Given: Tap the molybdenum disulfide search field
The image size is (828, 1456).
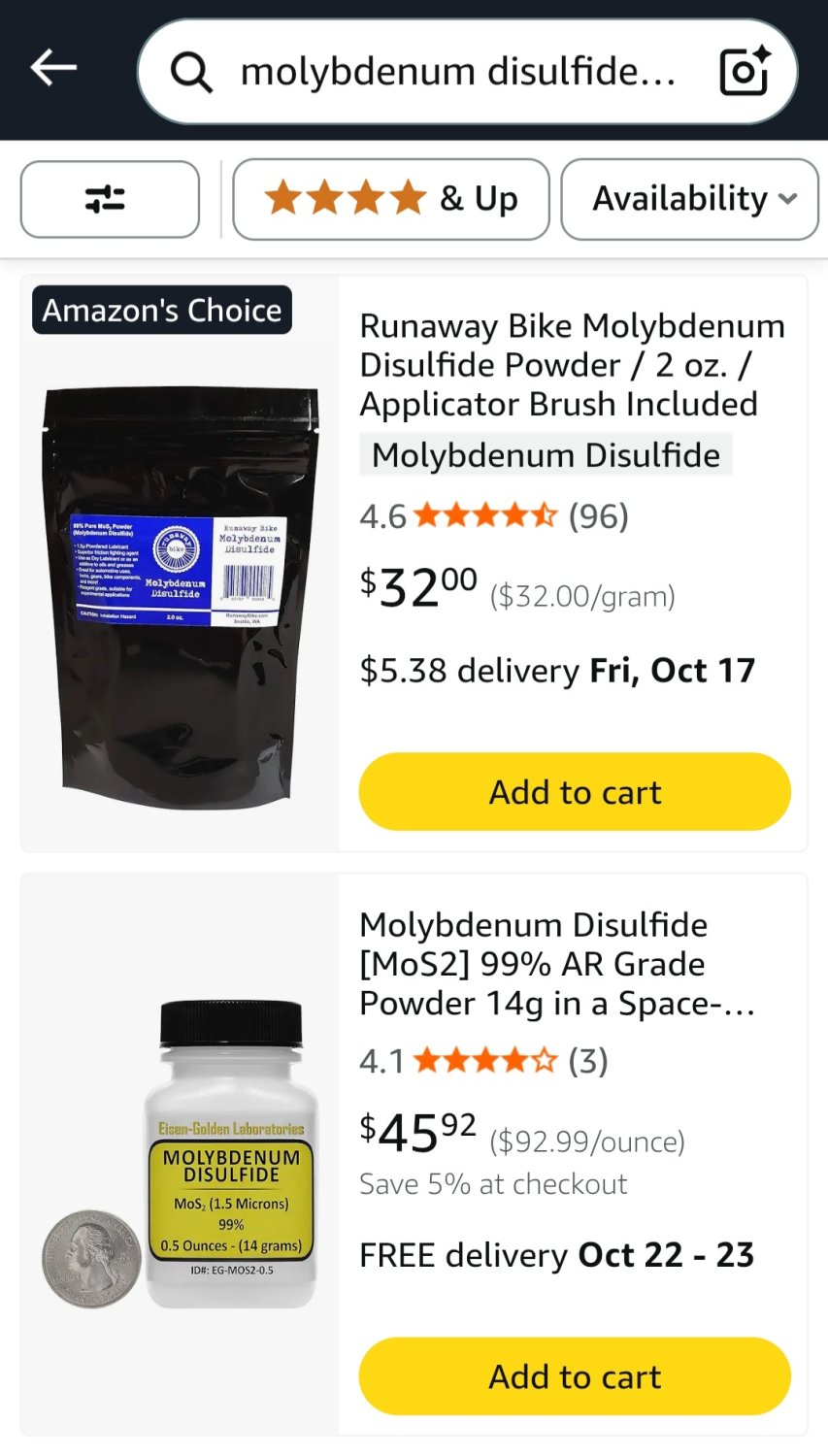Looking at the screenshot, I should (x=456, y=72).
